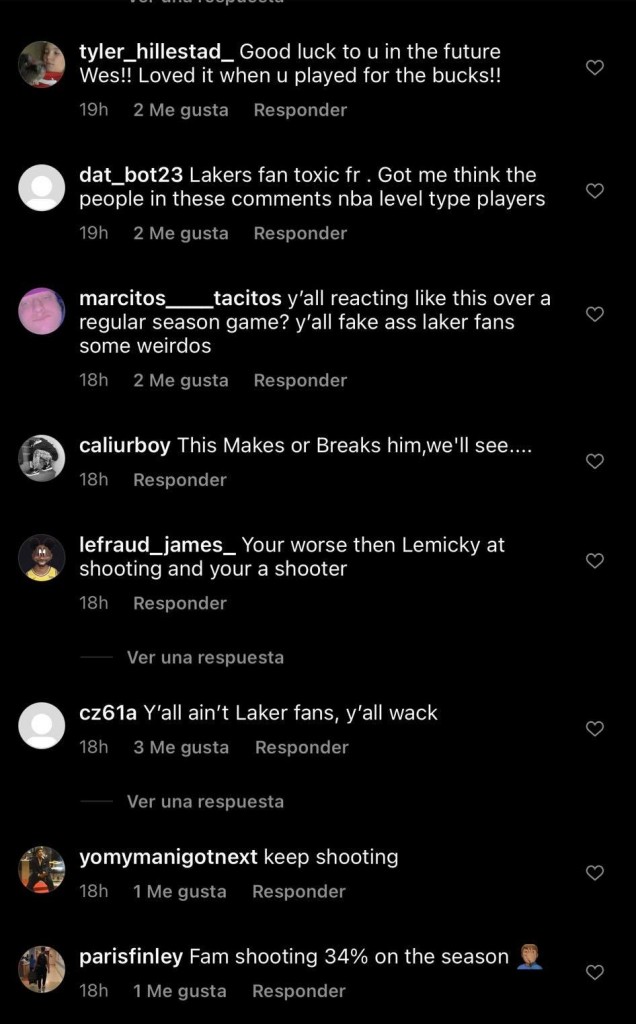Screen dimensions: 636x1024
Task: Reply to dat_bot23's comment
Action: tap(300, 233)
